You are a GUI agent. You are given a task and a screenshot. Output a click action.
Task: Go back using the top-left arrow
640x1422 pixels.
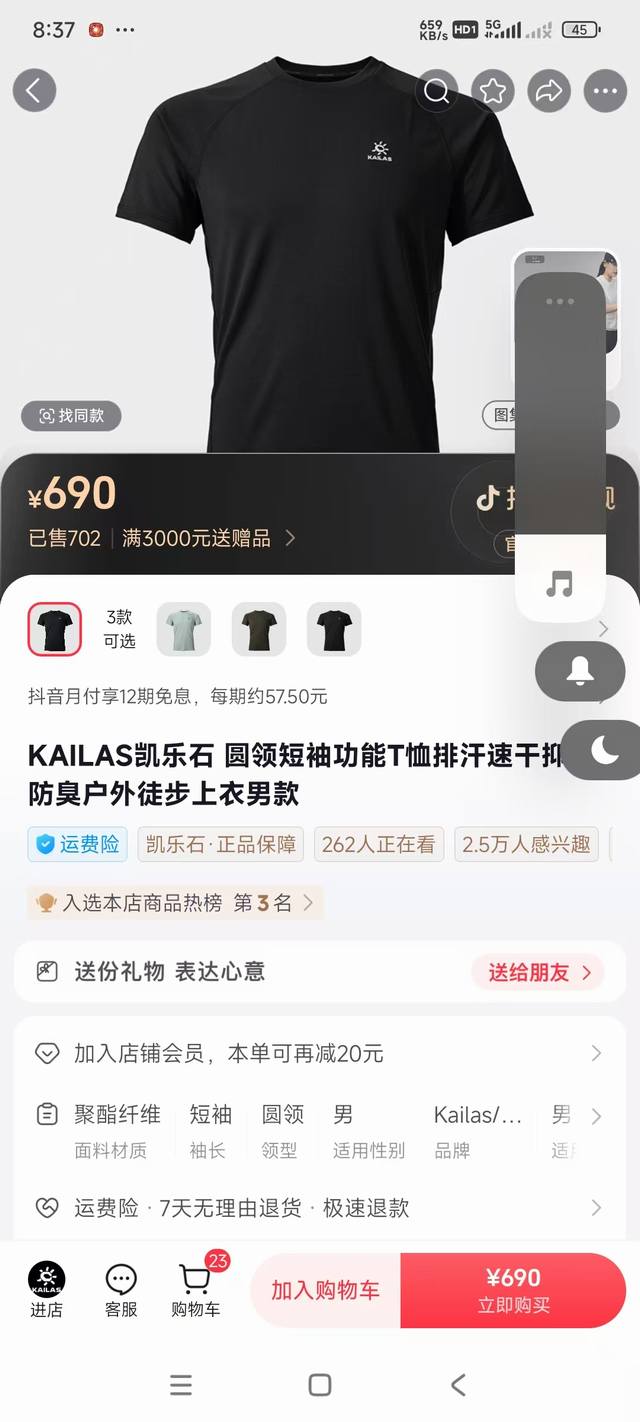[34, 91]
